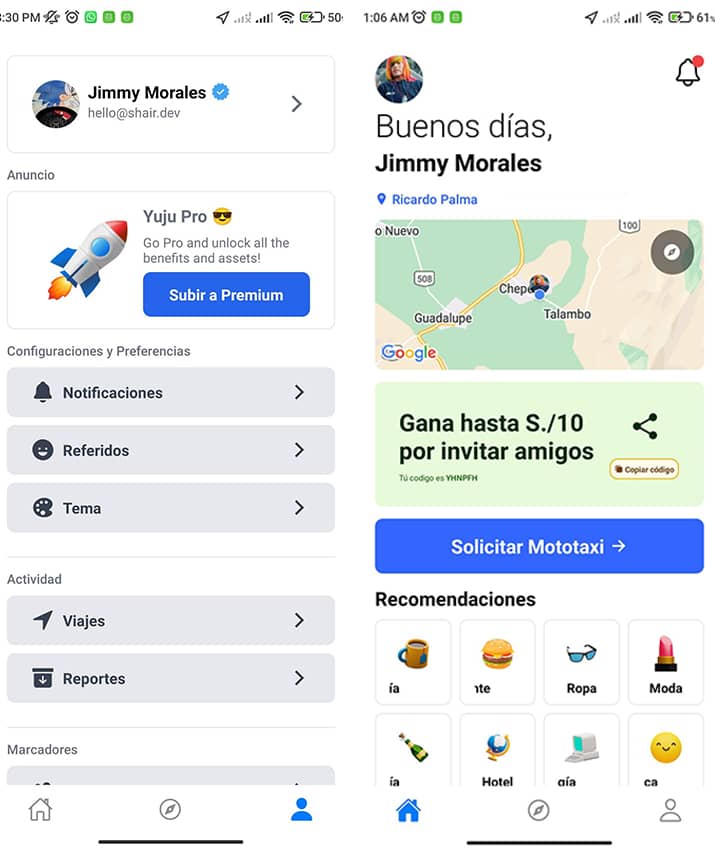Open the Referidos row
715x850 pixels.
170,450
